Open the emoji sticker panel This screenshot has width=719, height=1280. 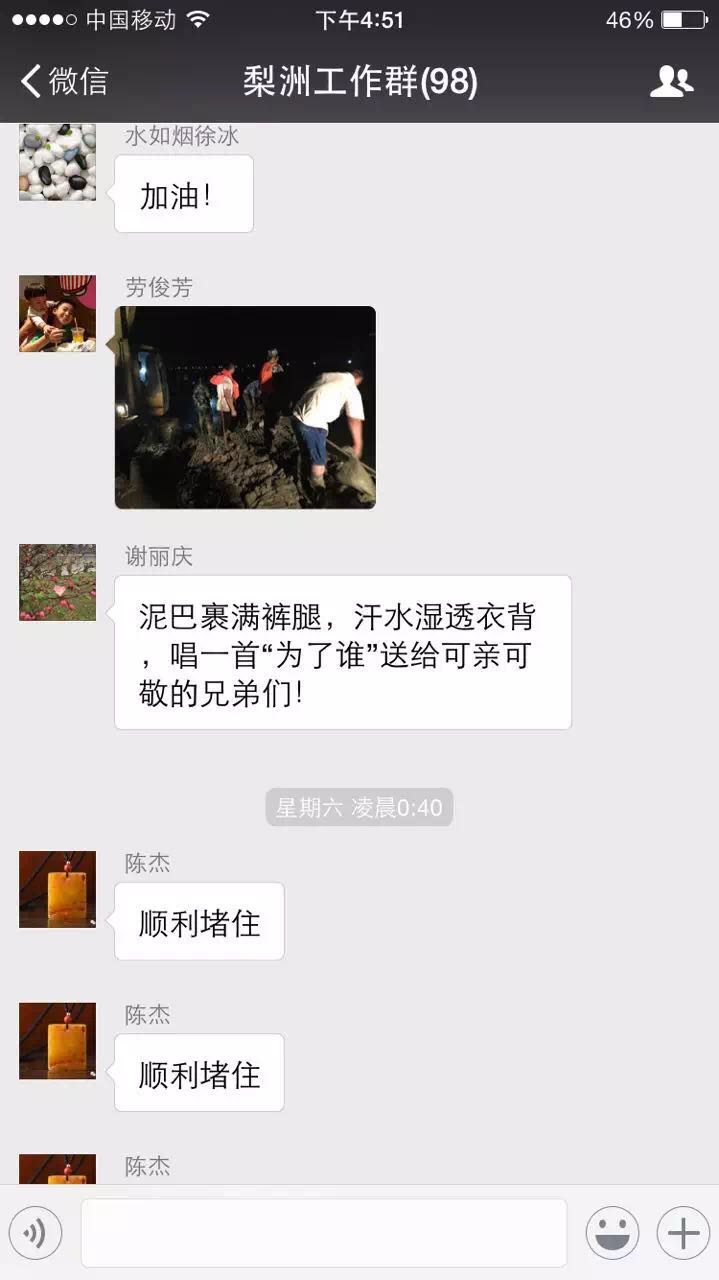(x=612, y=1233)
